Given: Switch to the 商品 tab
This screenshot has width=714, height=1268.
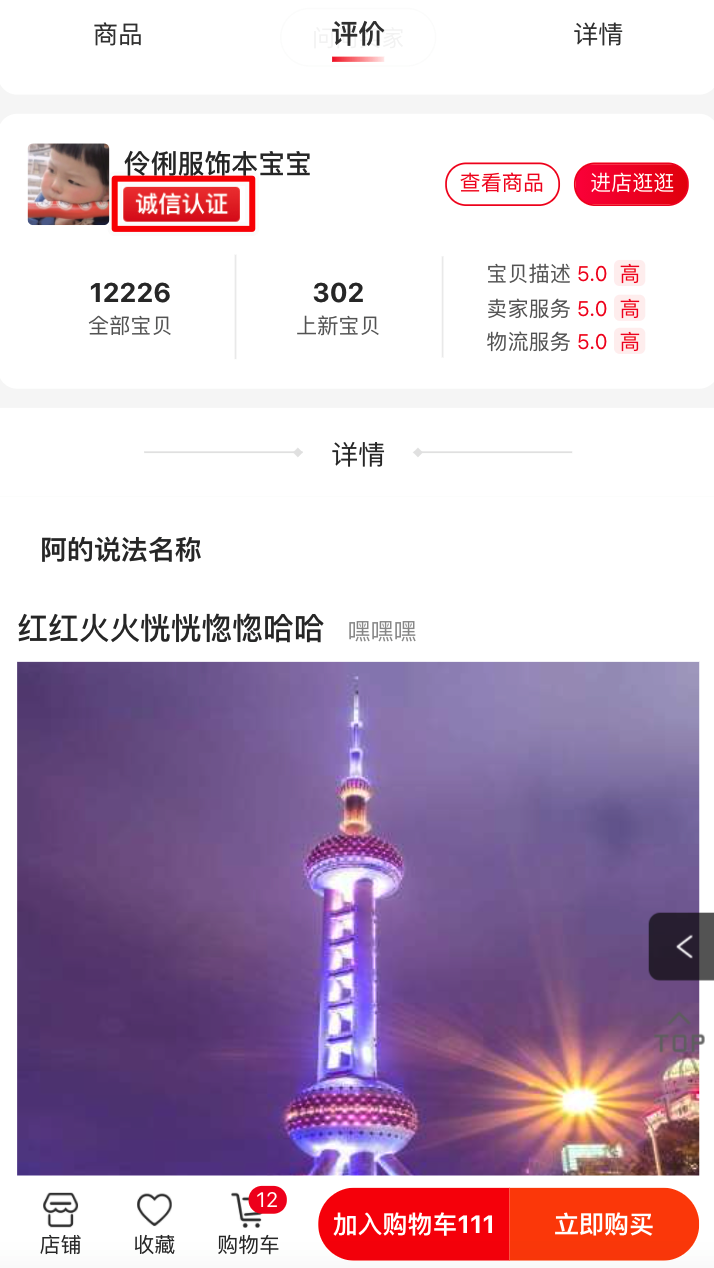Looking at the screenshot, I should point(118,36).
